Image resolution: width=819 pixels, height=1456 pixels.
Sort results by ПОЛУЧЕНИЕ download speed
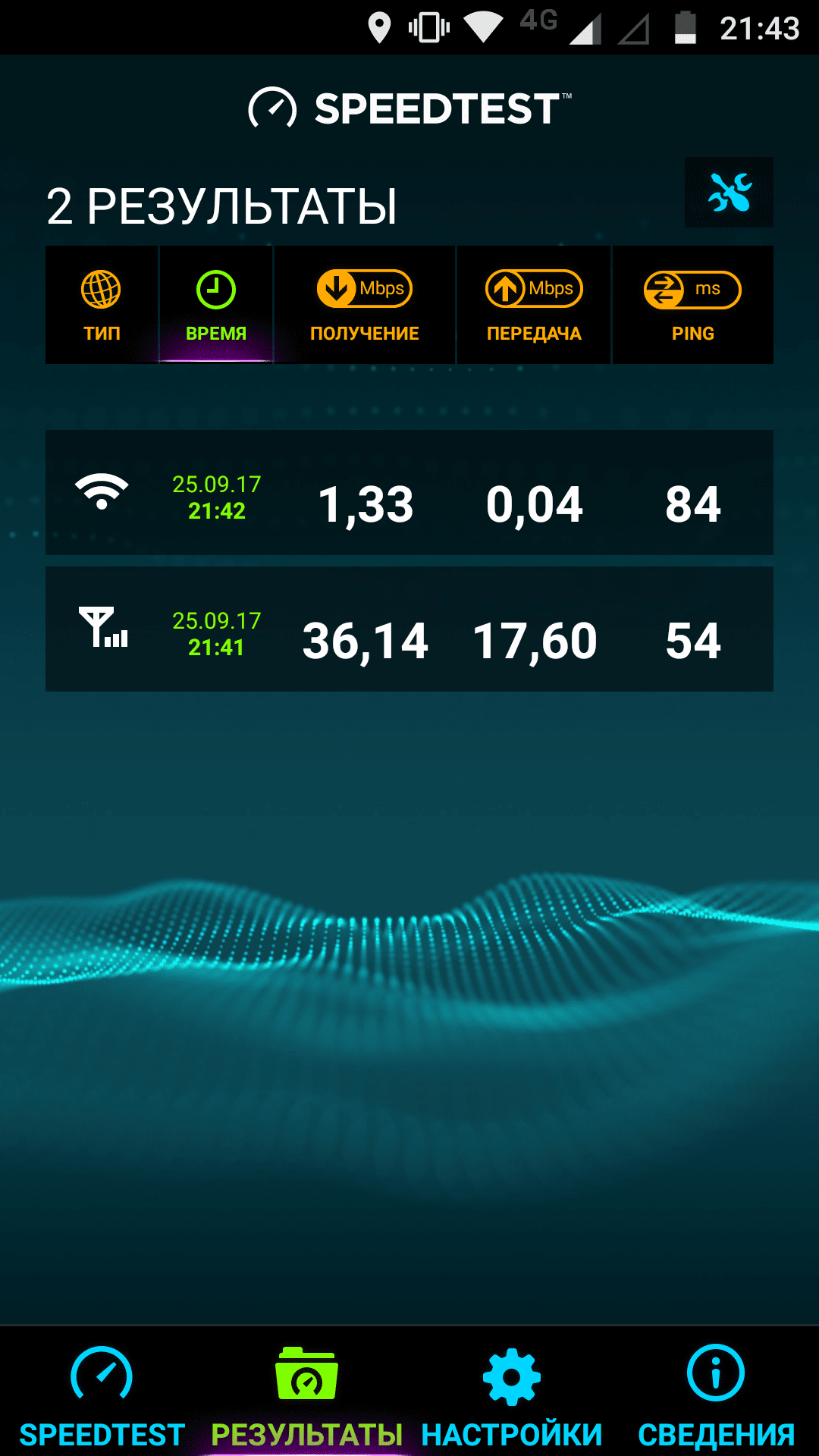pos(365,305)
